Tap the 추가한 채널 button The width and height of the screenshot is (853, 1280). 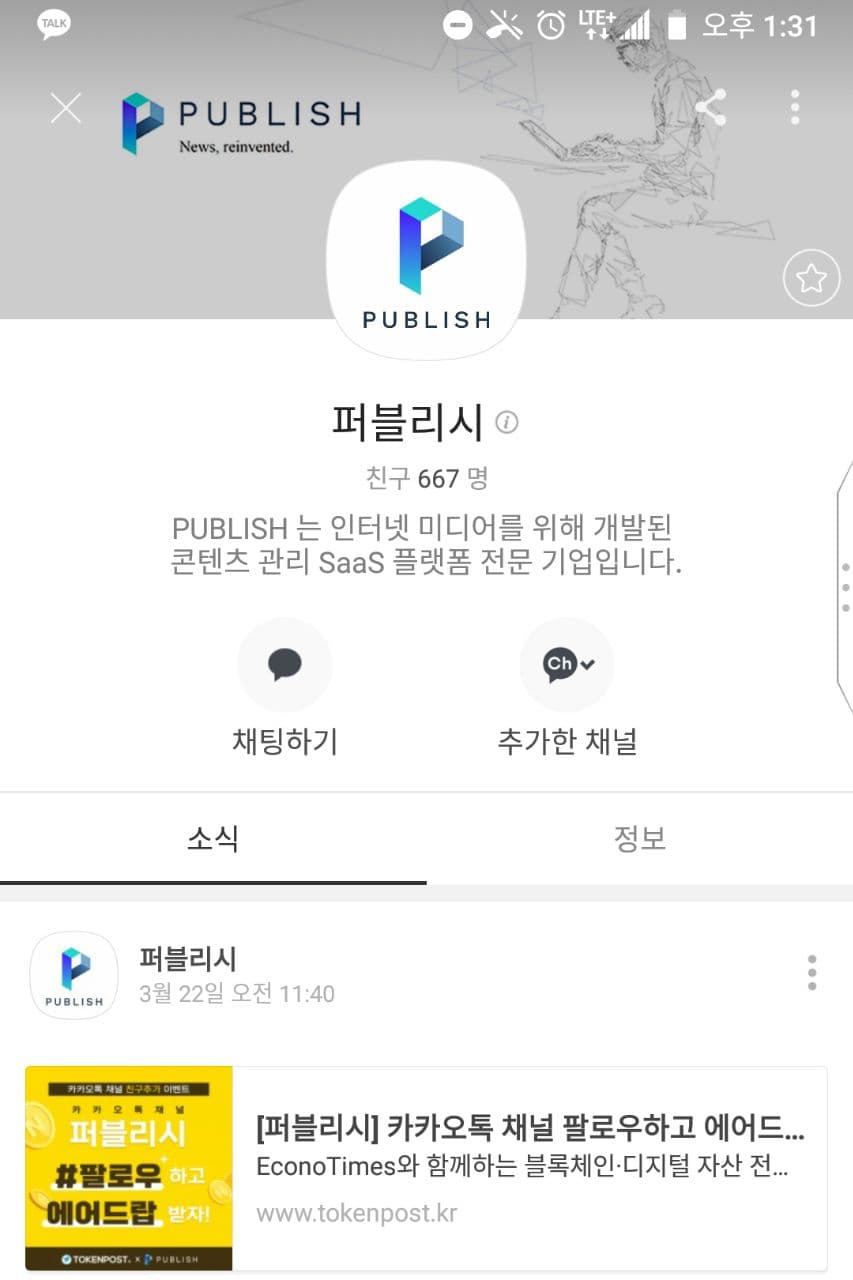tap(566, 666)
